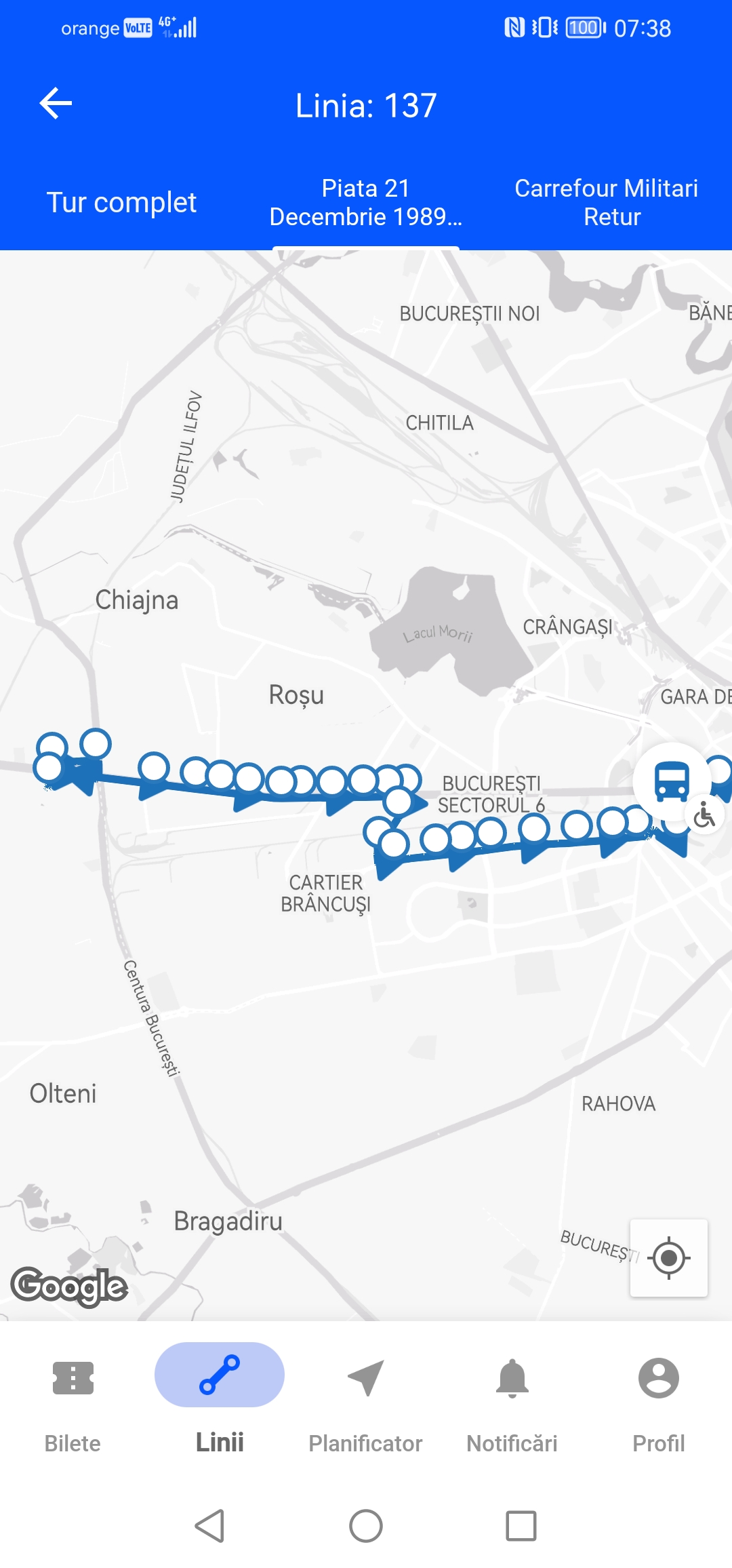Tap the system home button
Screen dimensions: 732x1568
point(365,1527)
